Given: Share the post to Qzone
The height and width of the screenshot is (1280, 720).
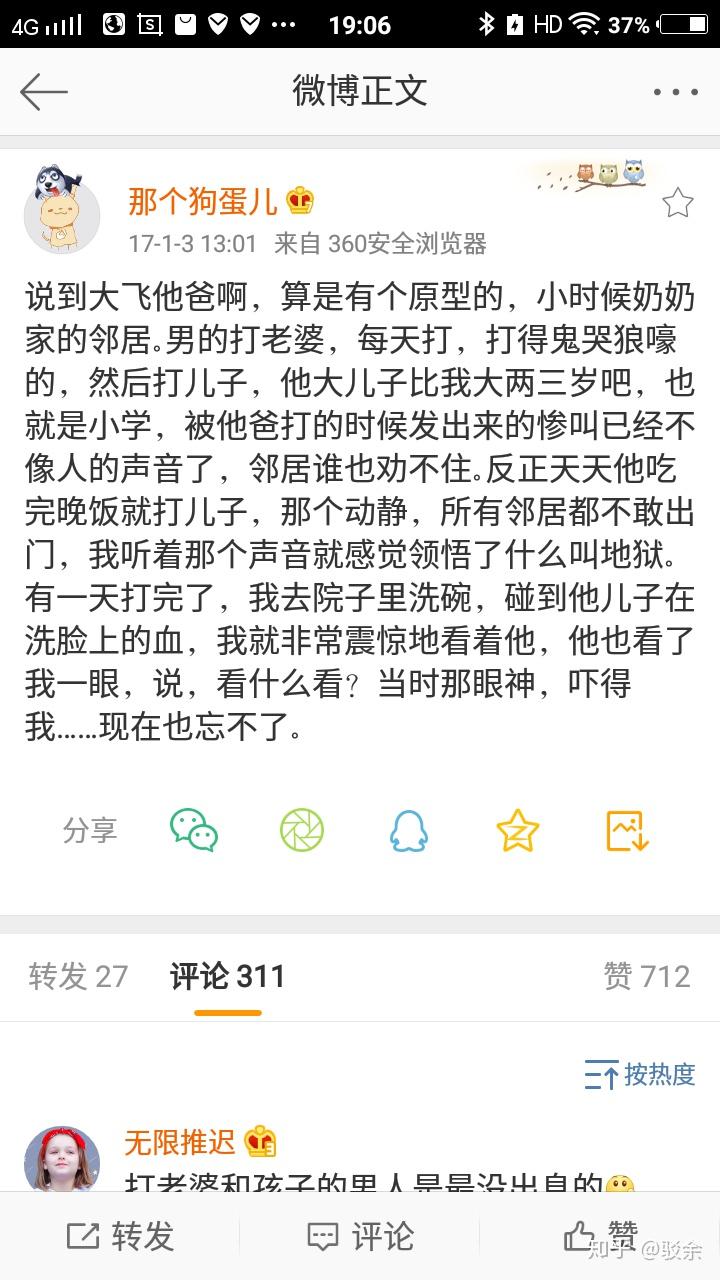Looking at the screenshot, I should click(518, 830).
